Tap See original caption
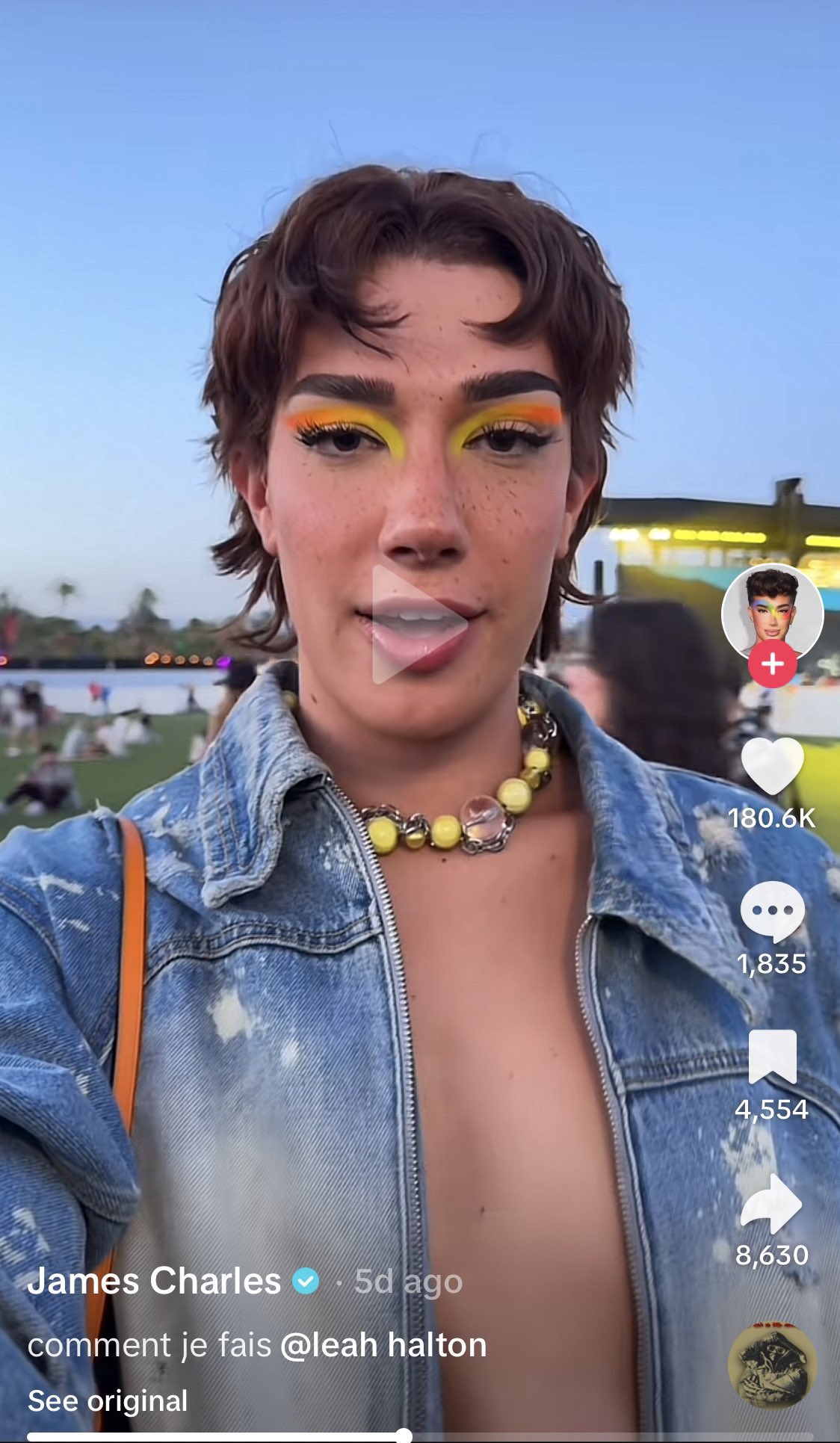 coord(108,1400)
